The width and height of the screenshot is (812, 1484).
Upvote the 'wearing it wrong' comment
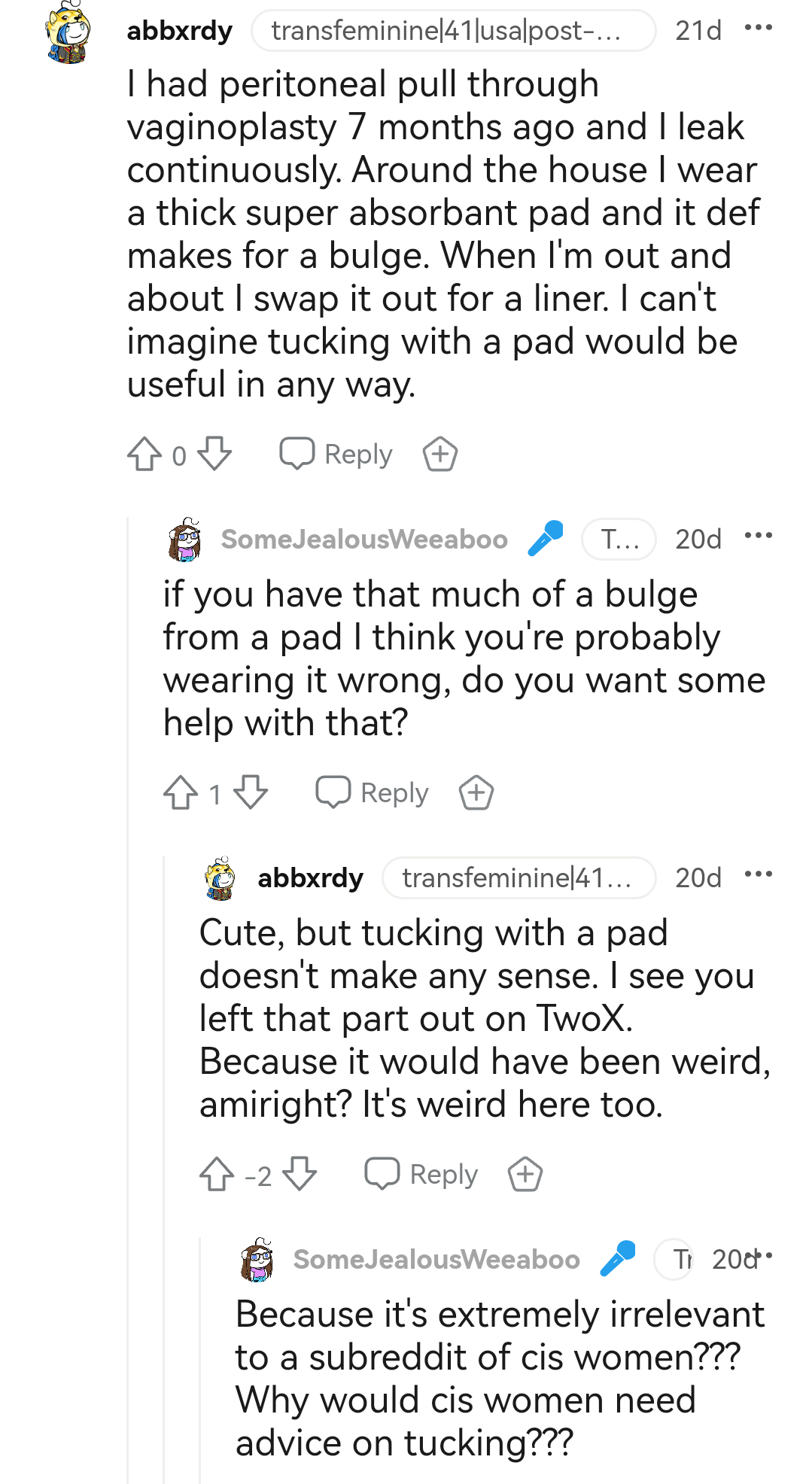tap(181, 793)
